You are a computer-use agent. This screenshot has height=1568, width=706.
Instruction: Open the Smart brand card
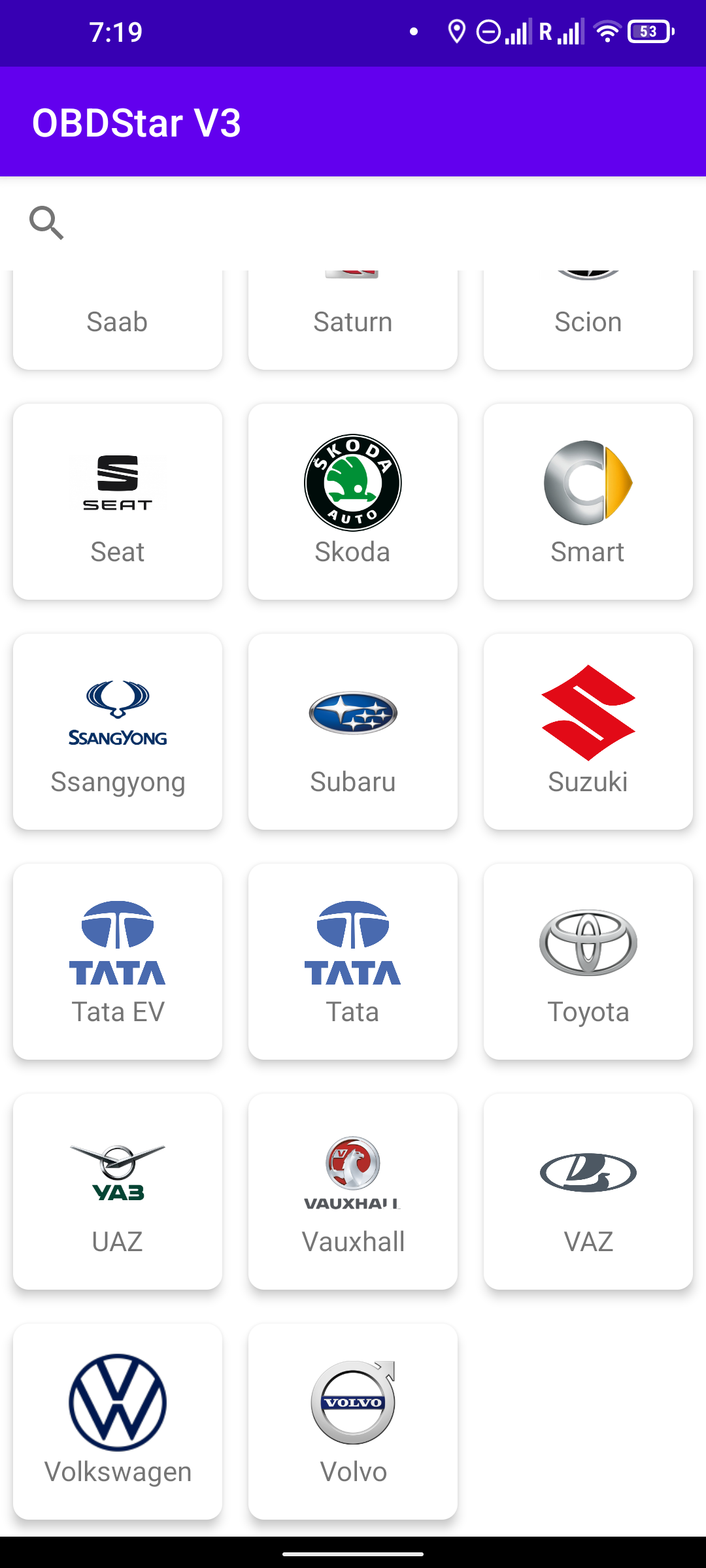588,502
